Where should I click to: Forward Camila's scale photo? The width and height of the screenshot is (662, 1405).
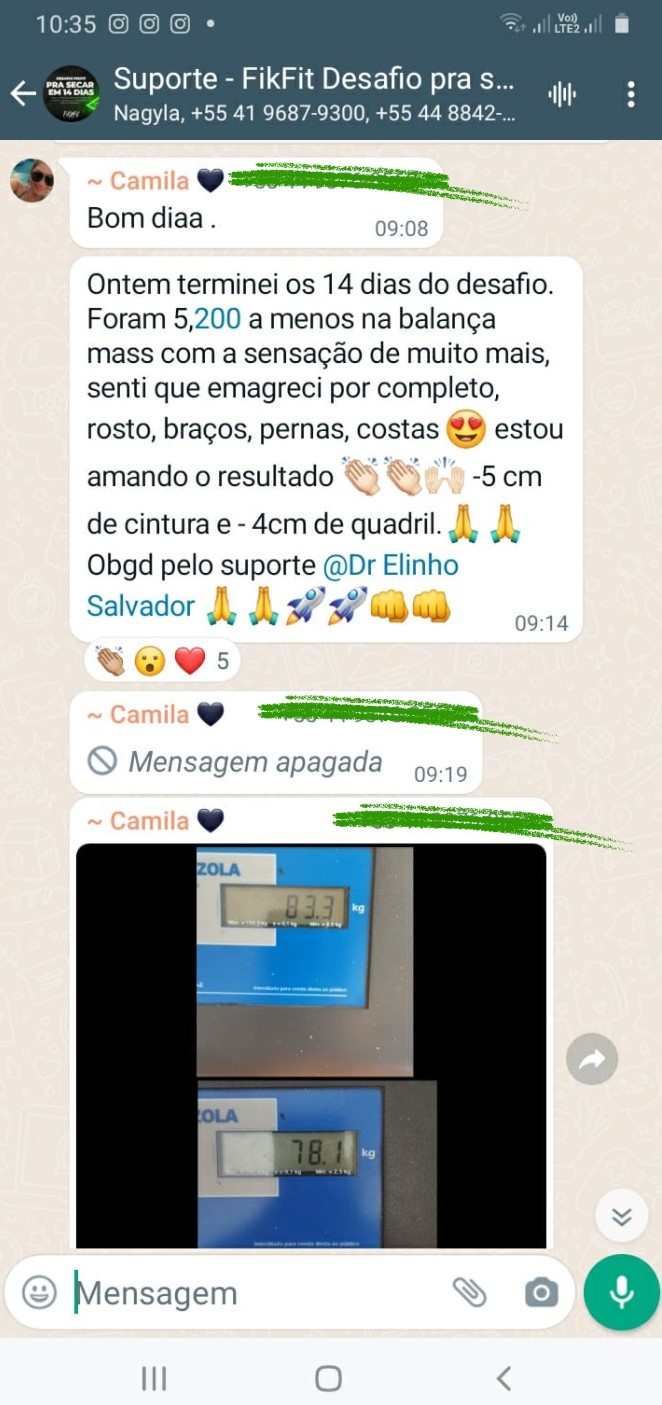pos(592,1060)
